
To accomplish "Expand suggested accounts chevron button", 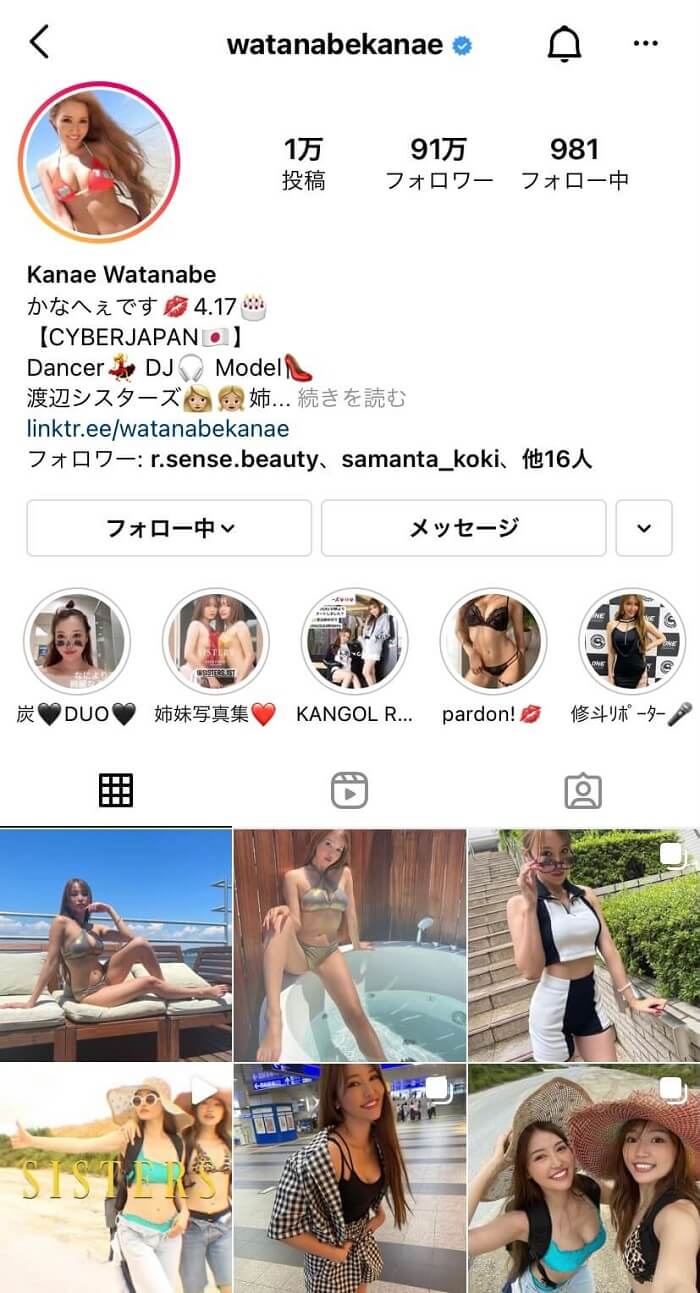I will (643, 528).
